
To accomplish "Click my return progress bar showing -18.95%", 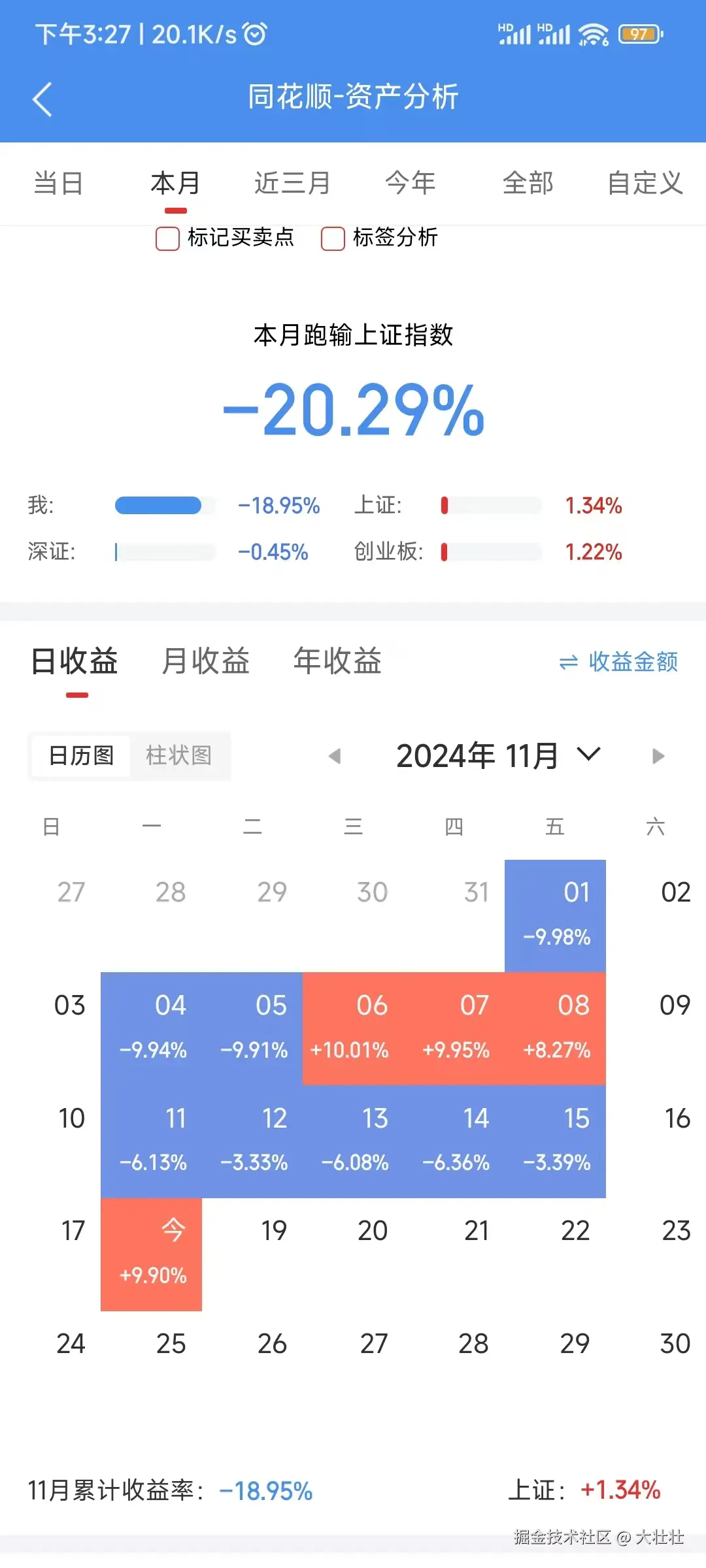I will (x=165, y=506).
